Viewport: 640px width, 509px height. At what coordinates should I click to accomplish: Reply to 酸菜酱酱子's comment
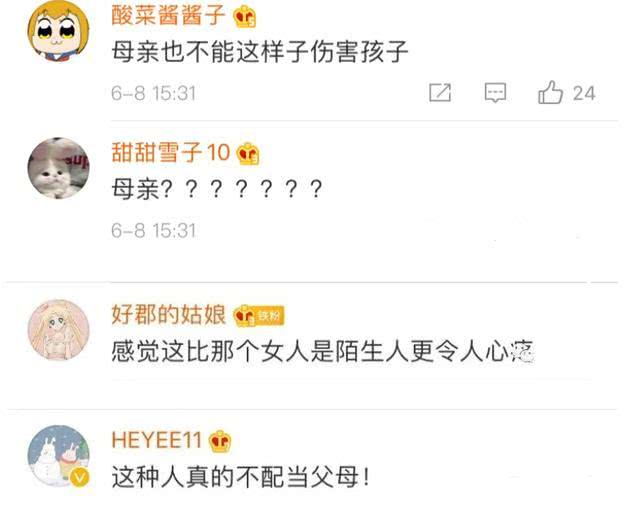tap(494, 93)
